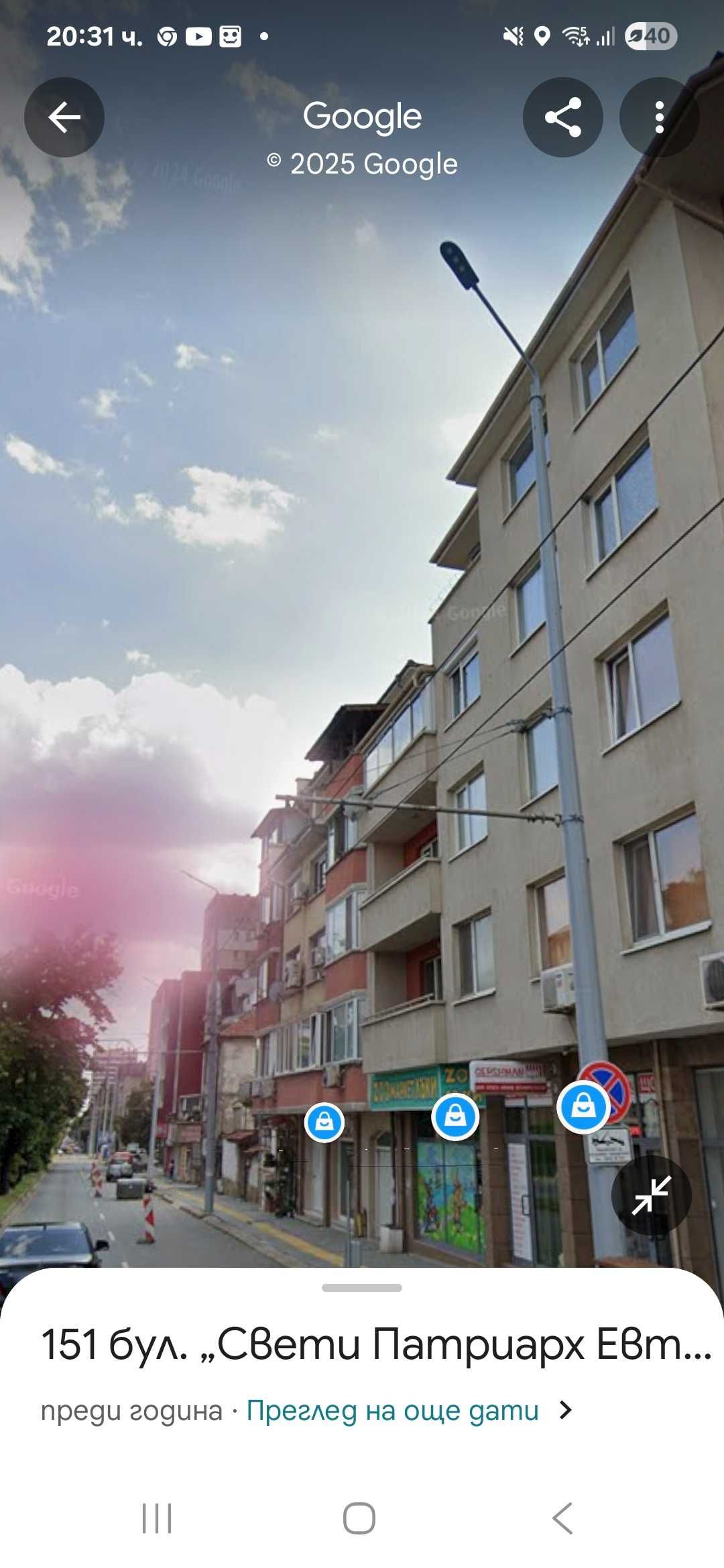The image size is (724, 1568).
Task: Open the three-dot overflow menu
Action: 659,117
